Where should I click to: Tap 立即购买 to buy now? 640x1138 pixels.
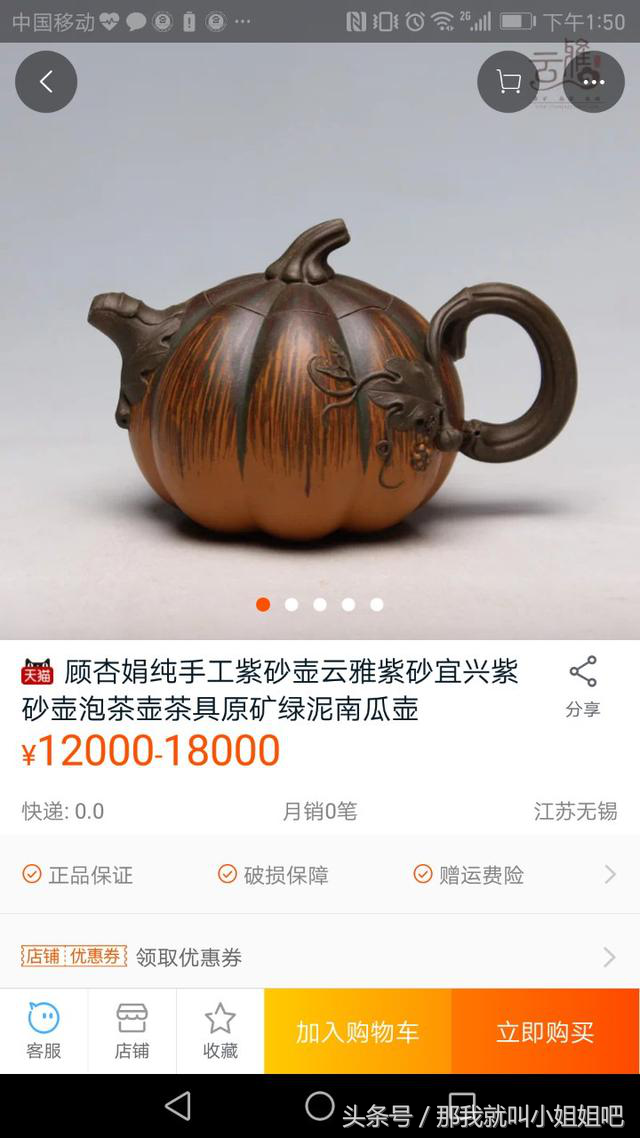[x=545, y=1032]
